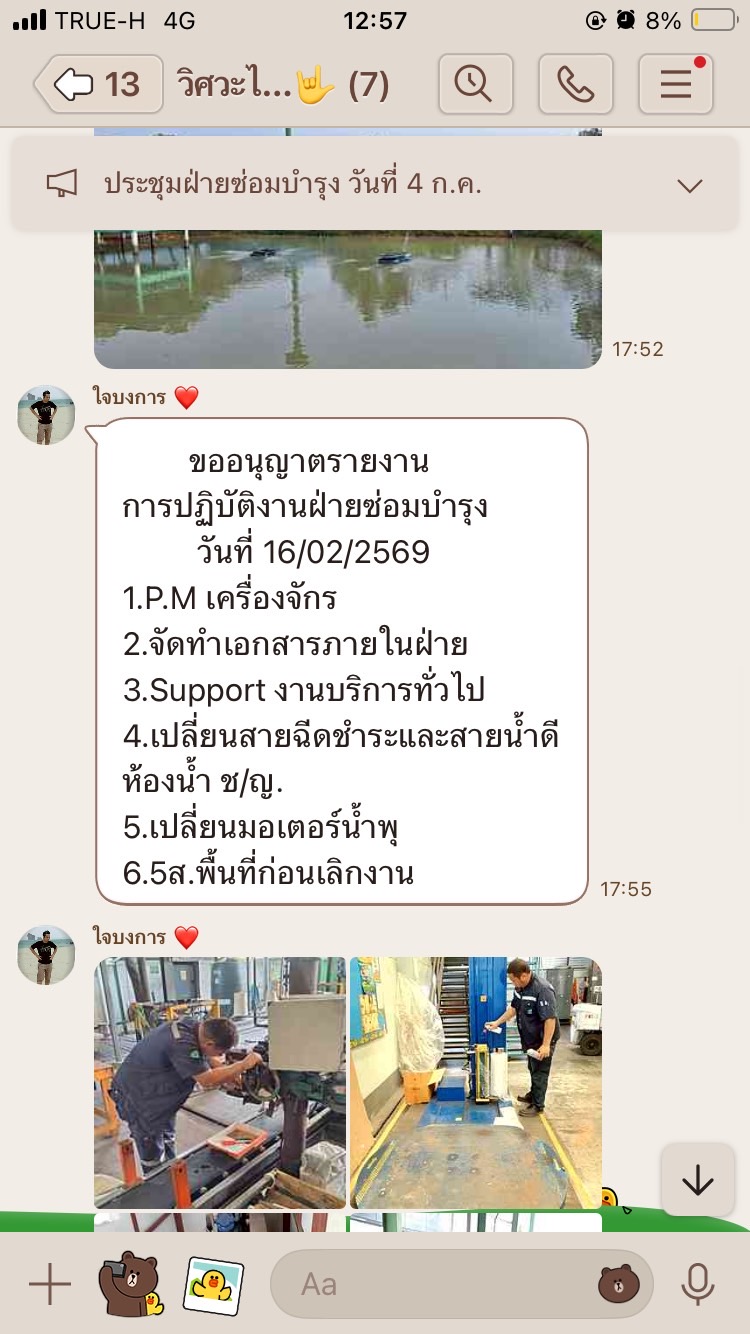This screenshot has width=750, height=1334.
Task: View ใจบงการ's profile picture beside the report
Action: click(x=46, y=415)
